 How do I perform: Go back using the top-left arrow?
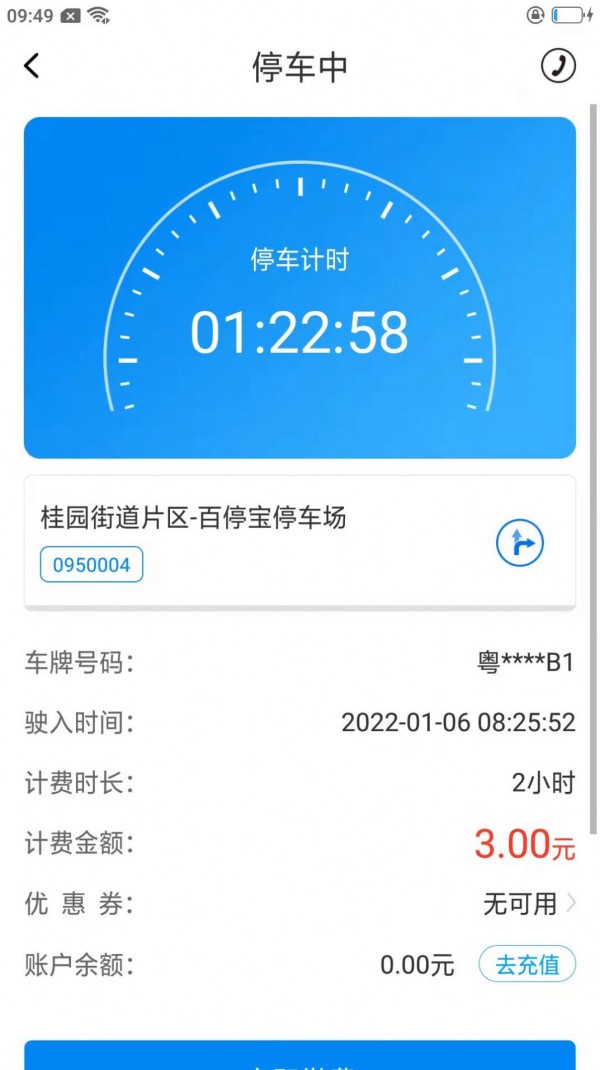[x=32, y=66]
